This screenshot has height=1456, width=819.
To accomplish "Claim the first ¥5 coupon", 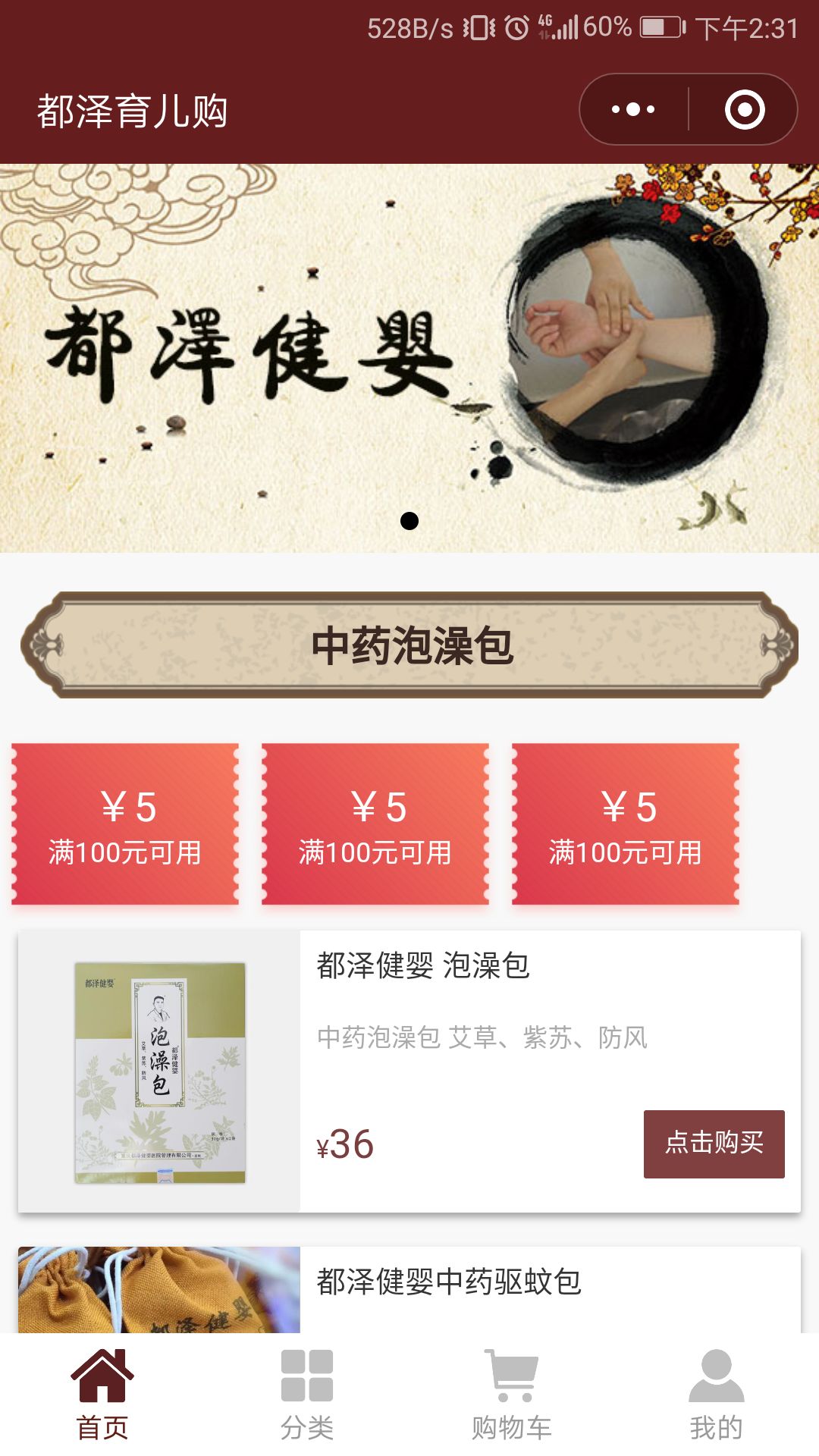I will click(x=125, y=824).
